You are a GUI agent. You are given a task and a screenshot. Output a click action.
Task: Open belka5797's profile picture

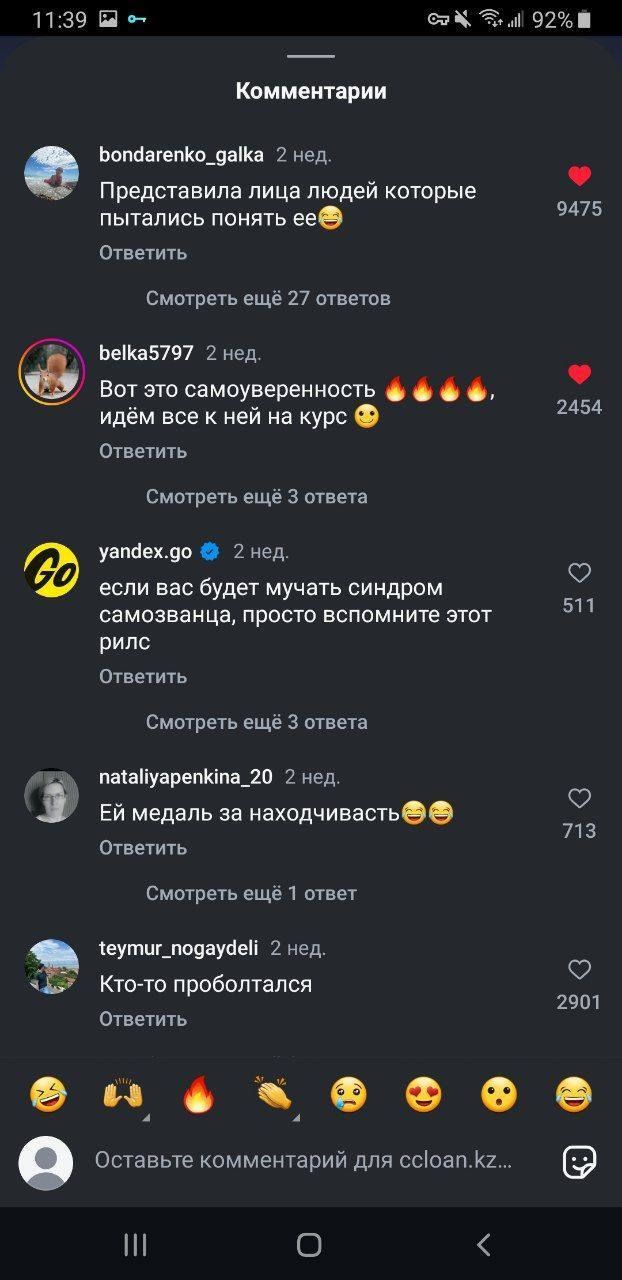[x=51, y=371]
